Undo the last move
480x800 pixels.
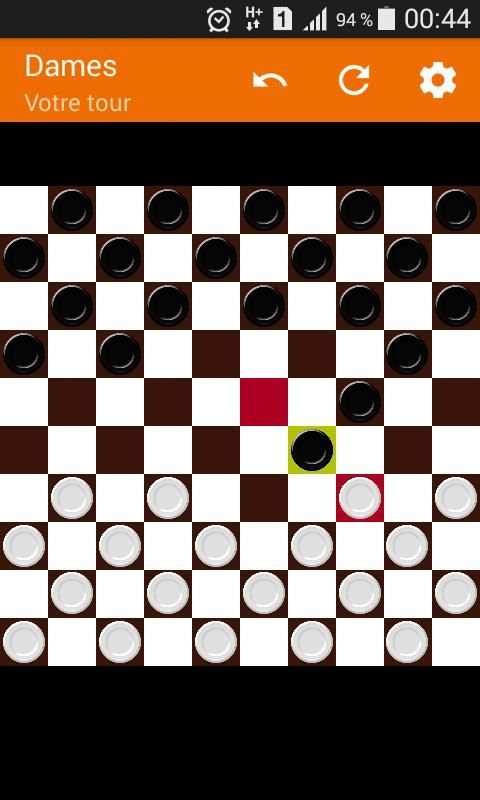click(270, 80)
